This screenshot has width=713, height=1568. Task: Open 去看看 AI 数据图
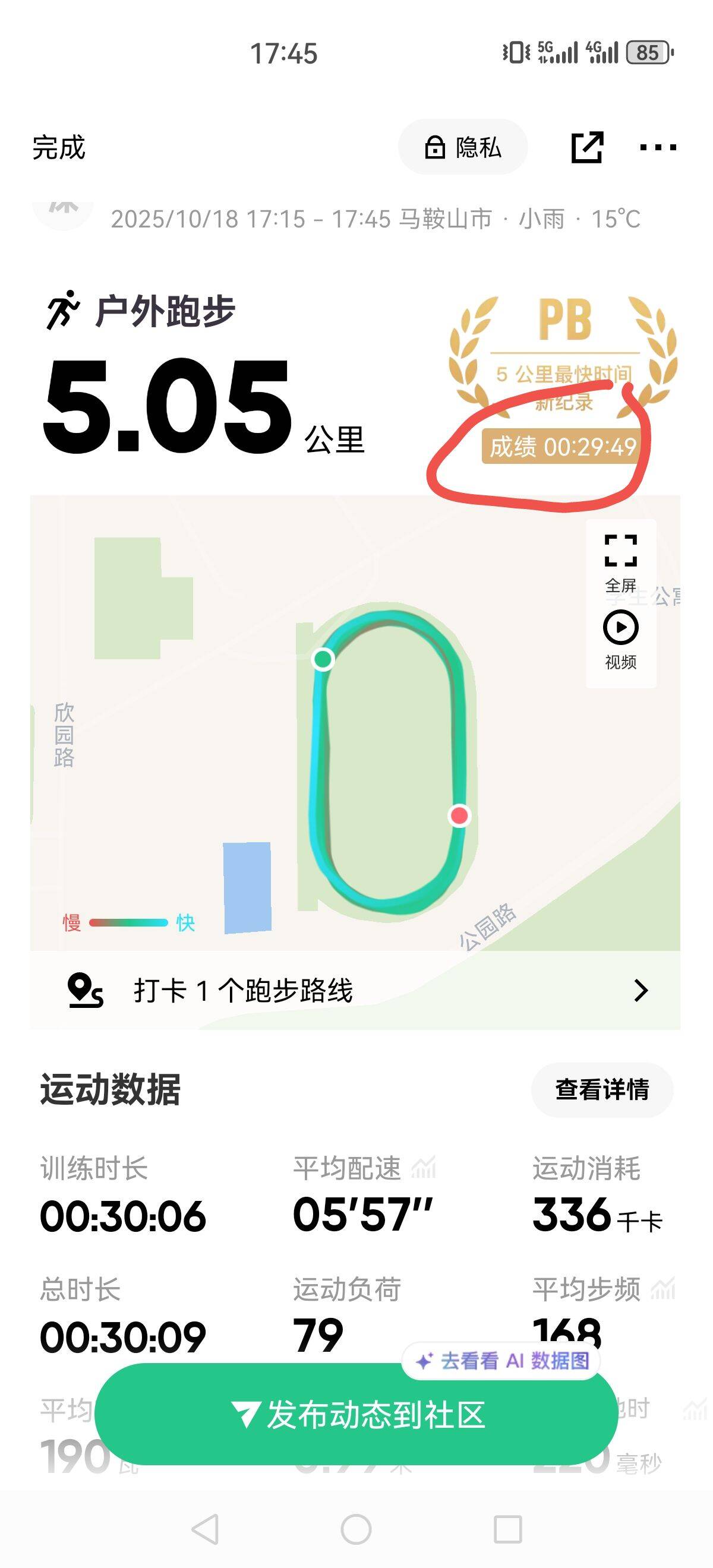point(501,1361)
